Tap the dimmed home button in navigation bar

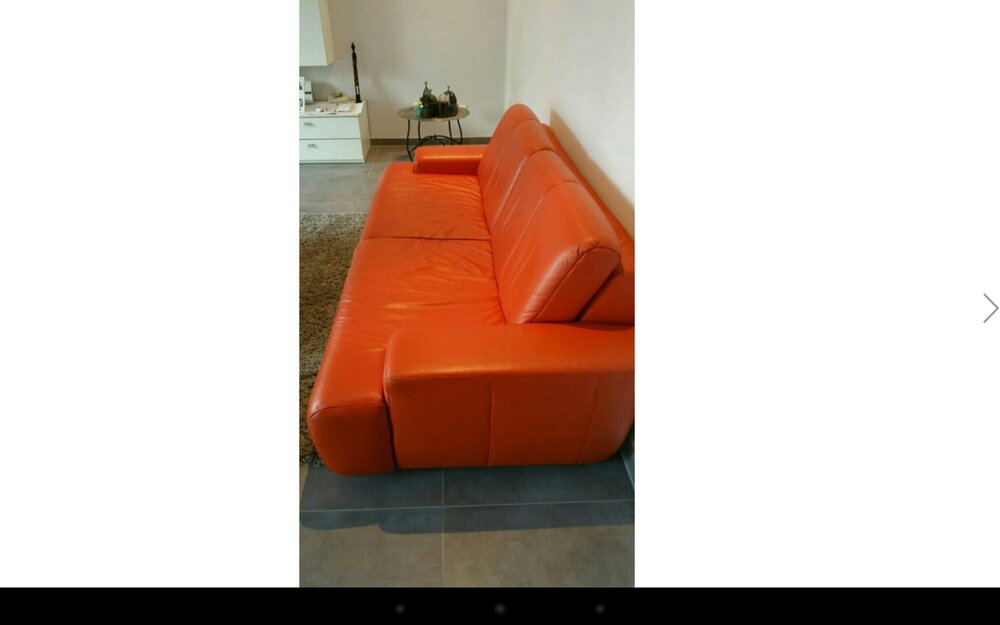coord(500,608)
